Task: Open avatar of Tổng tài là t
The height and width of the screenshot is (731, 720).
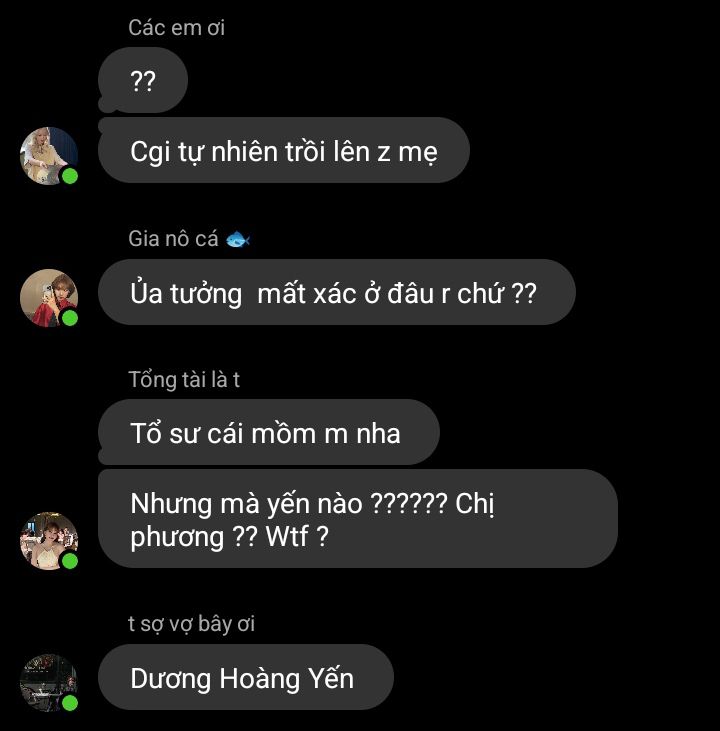Action: [x=49, y=541]
